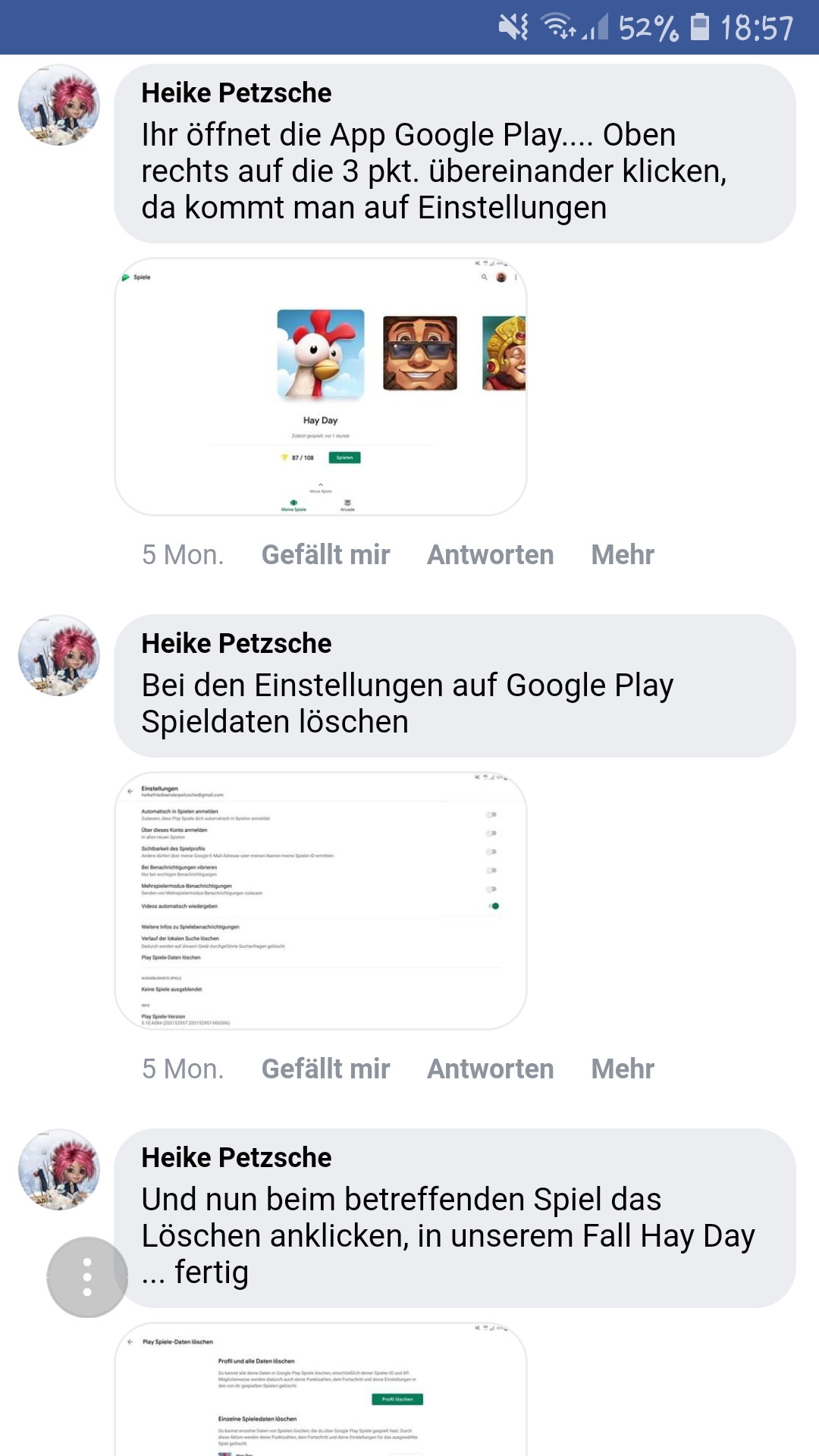Tap Mehr under the Einstellungen screenshot comment
This screenshot has height=1456, width=819.
[622, 1068]
